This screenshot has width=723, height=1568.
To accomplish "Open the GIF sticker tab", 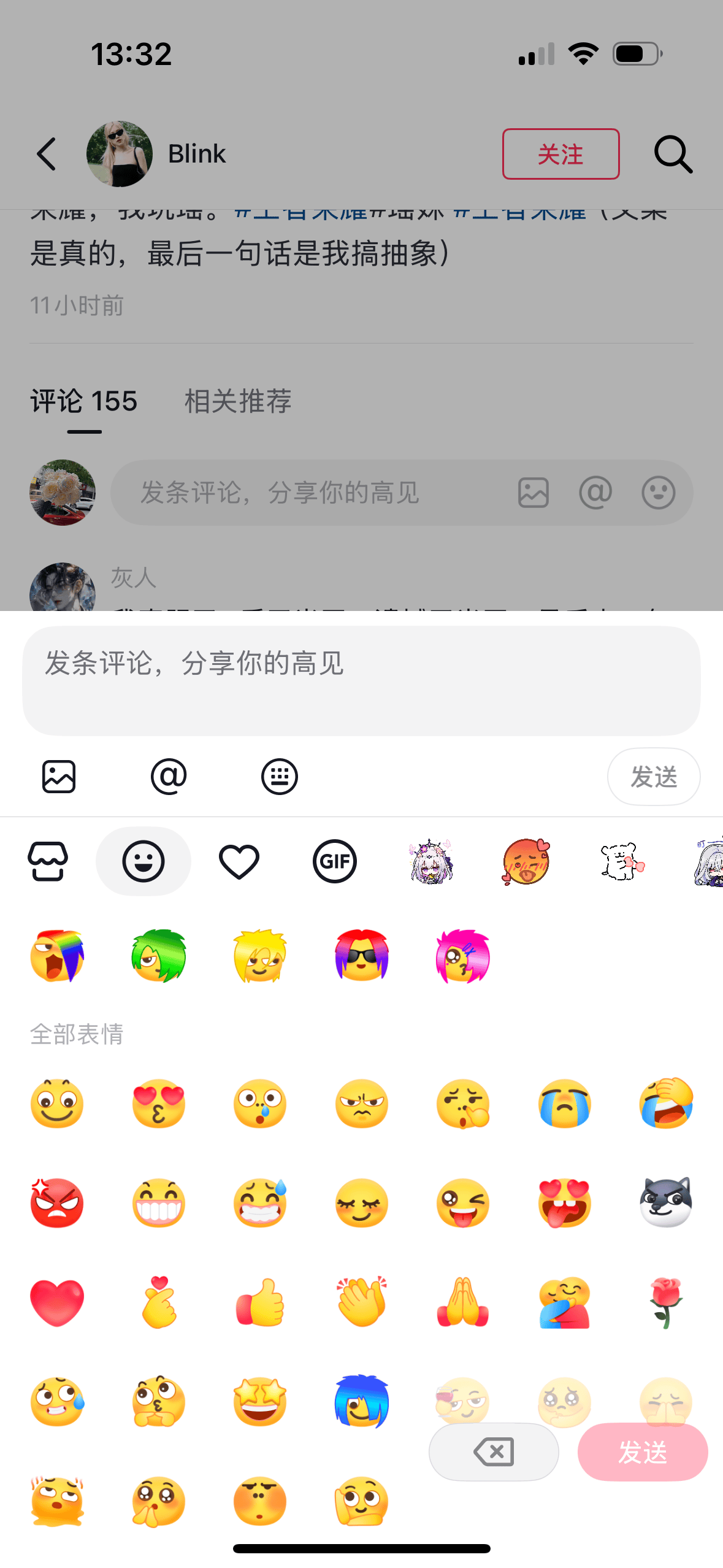I will 335,861.
